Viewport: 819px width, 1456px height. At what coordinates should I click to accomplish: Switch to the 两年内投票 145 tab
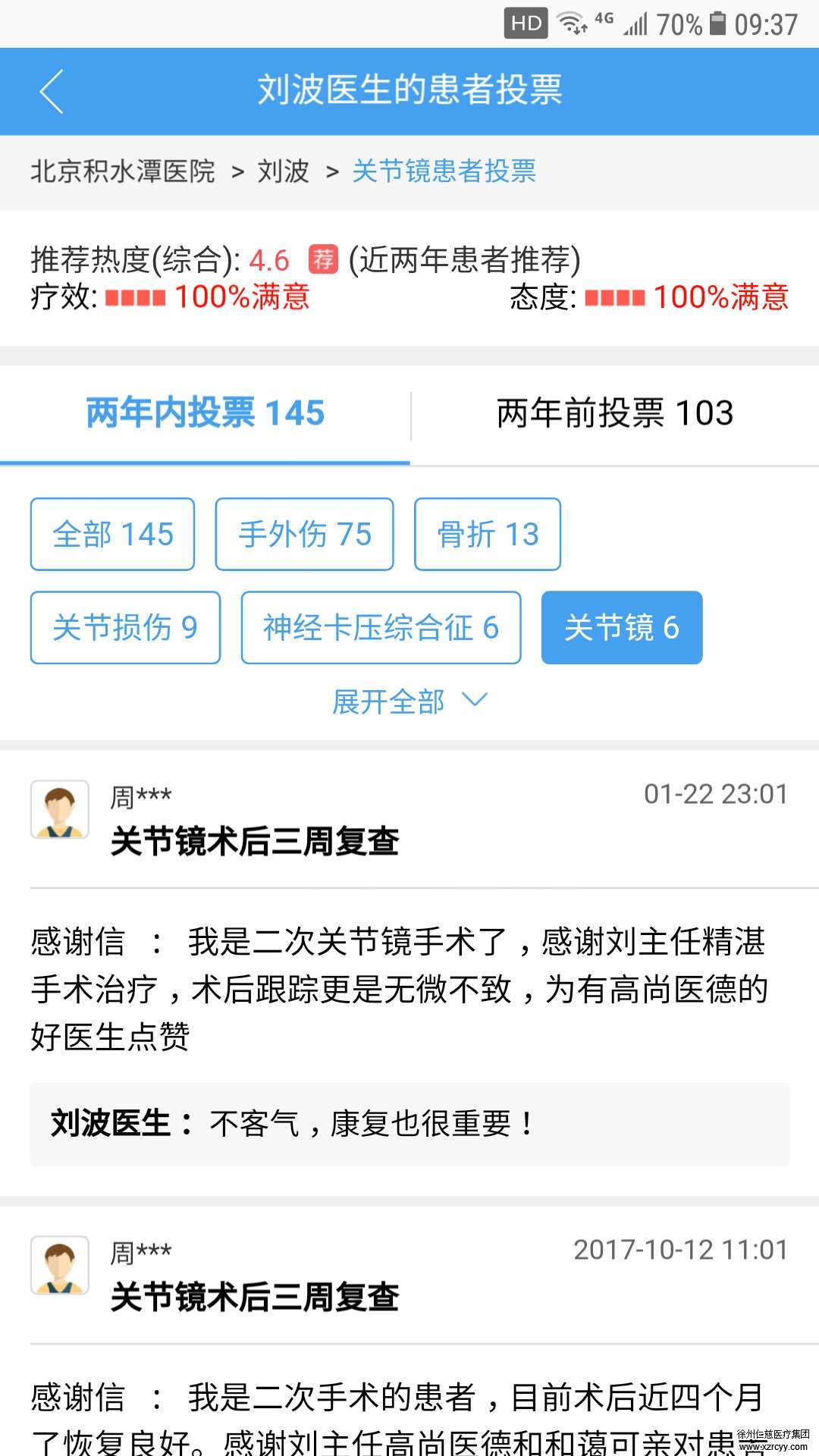click(205, 414)
